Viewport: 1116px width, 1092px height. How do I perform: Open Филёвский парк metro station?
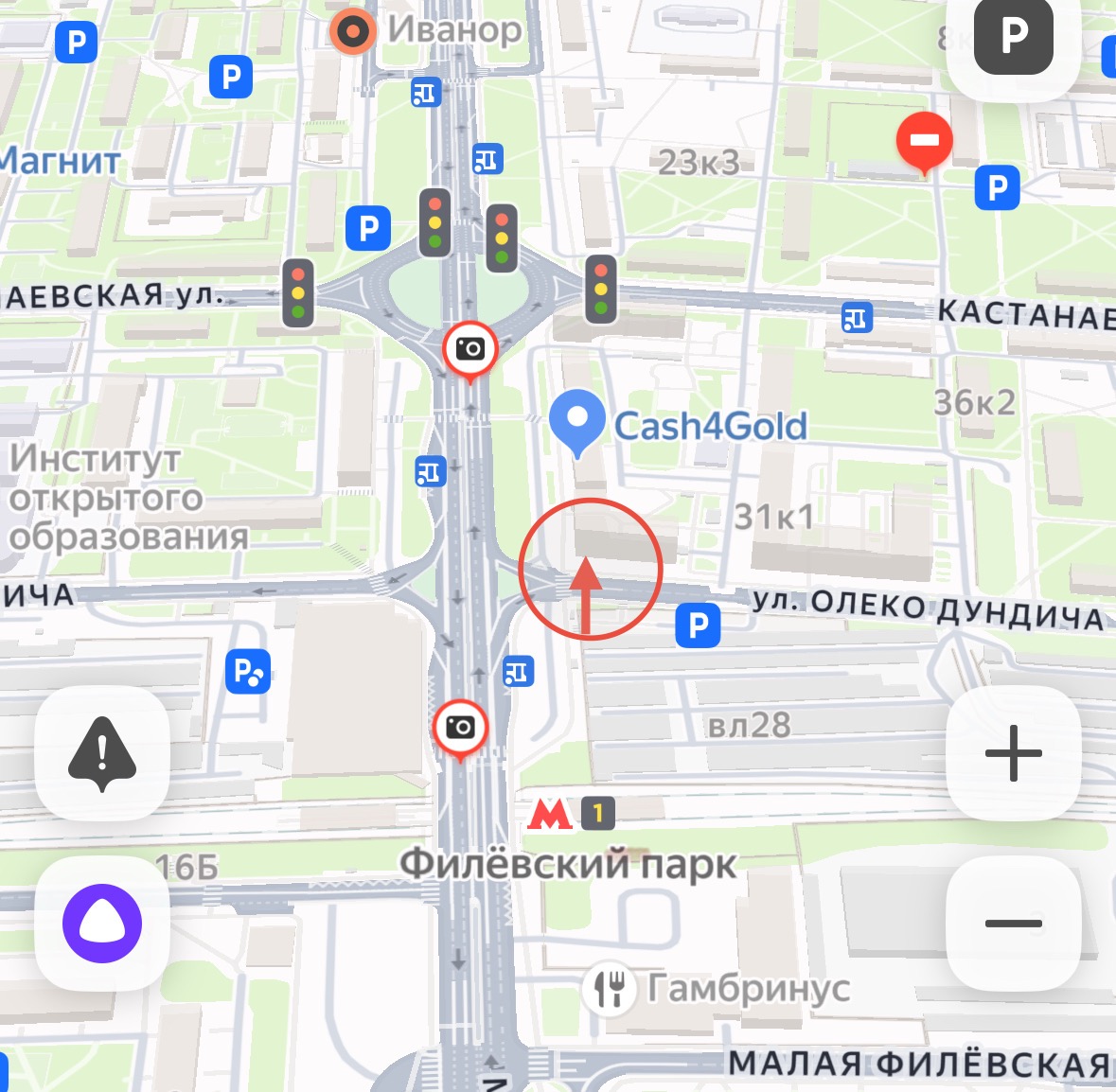(x=551, y=814)
